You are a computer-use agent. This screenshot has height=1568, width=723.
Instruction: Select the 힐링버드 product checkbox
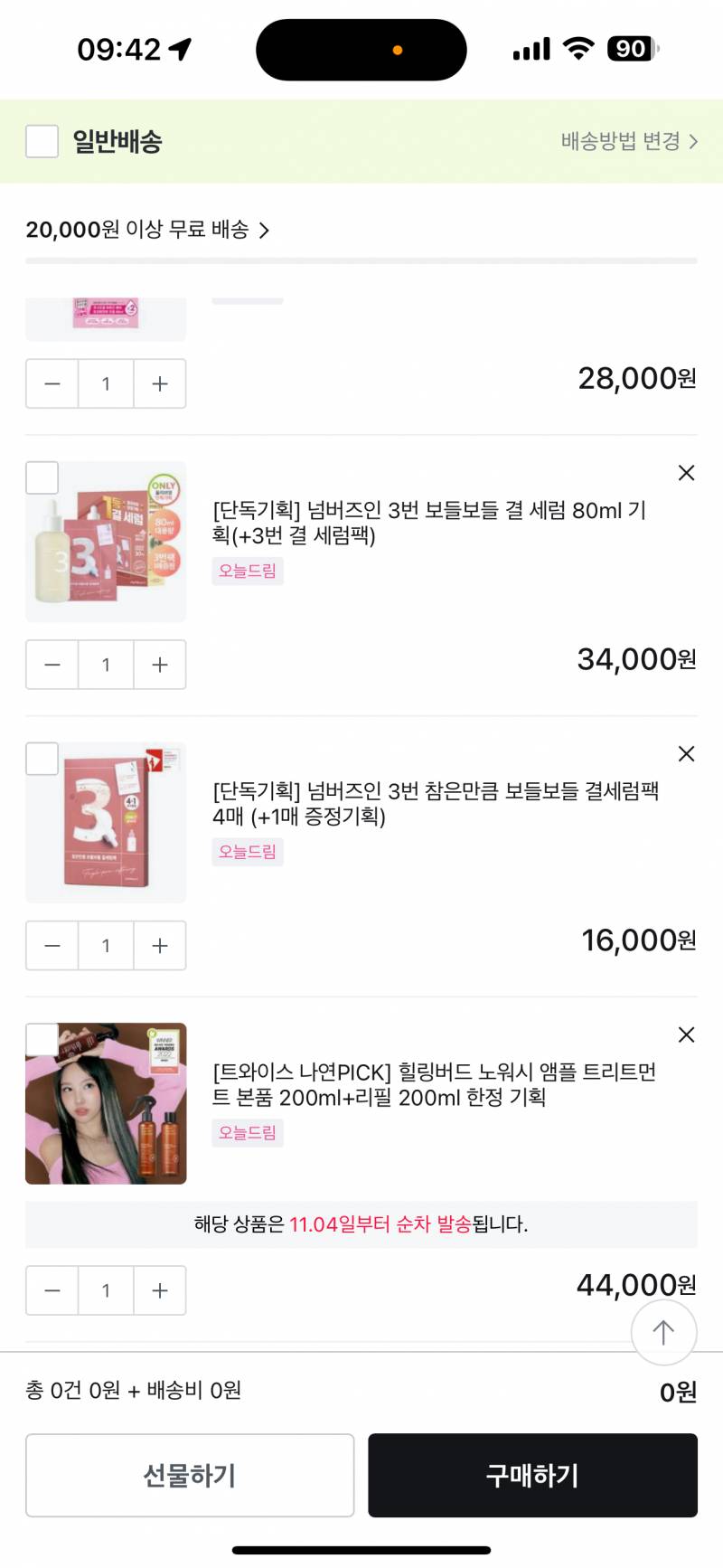click(42, 1039)
